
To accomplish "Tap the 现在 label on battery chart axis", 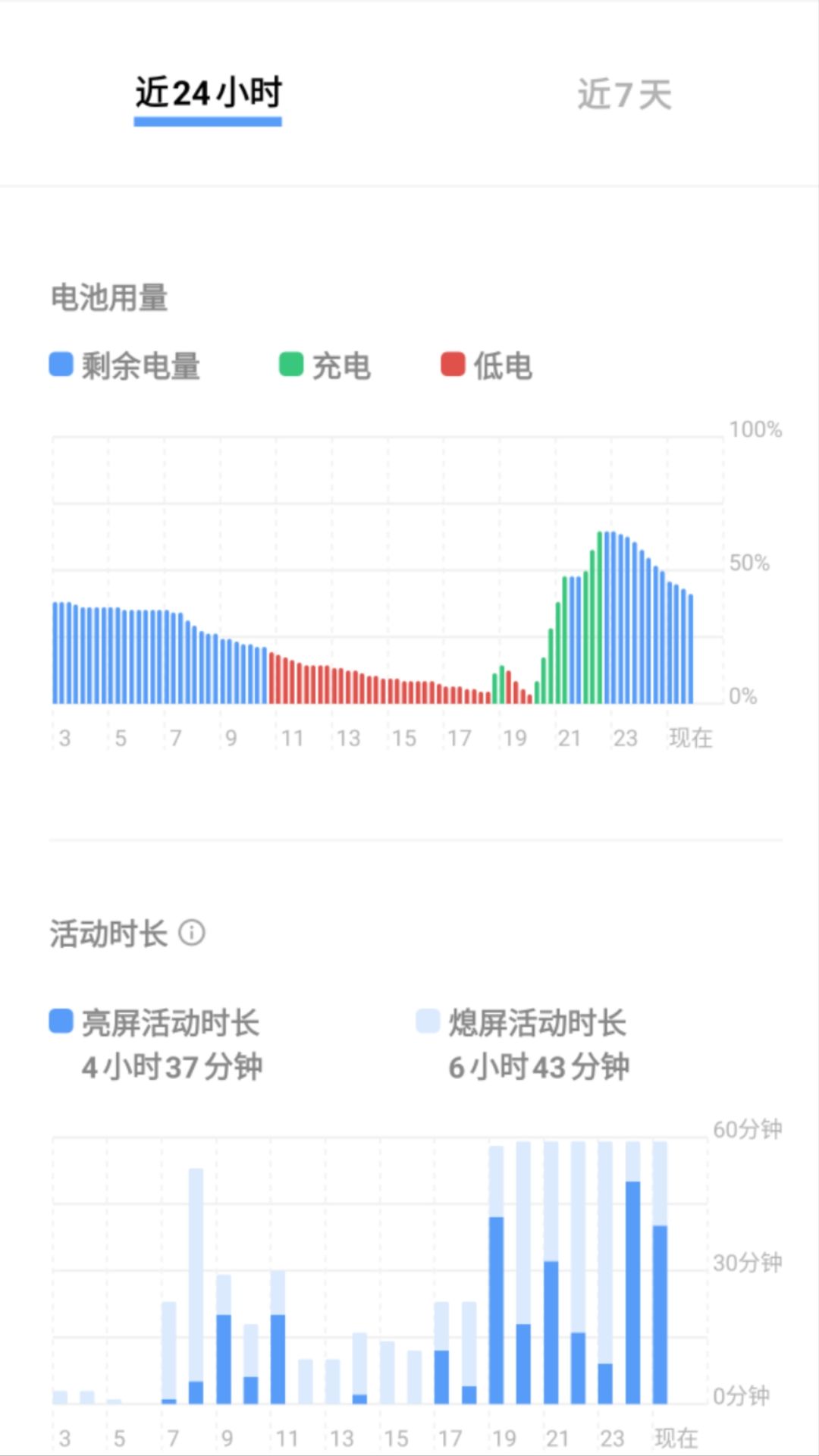I will 691,737.
